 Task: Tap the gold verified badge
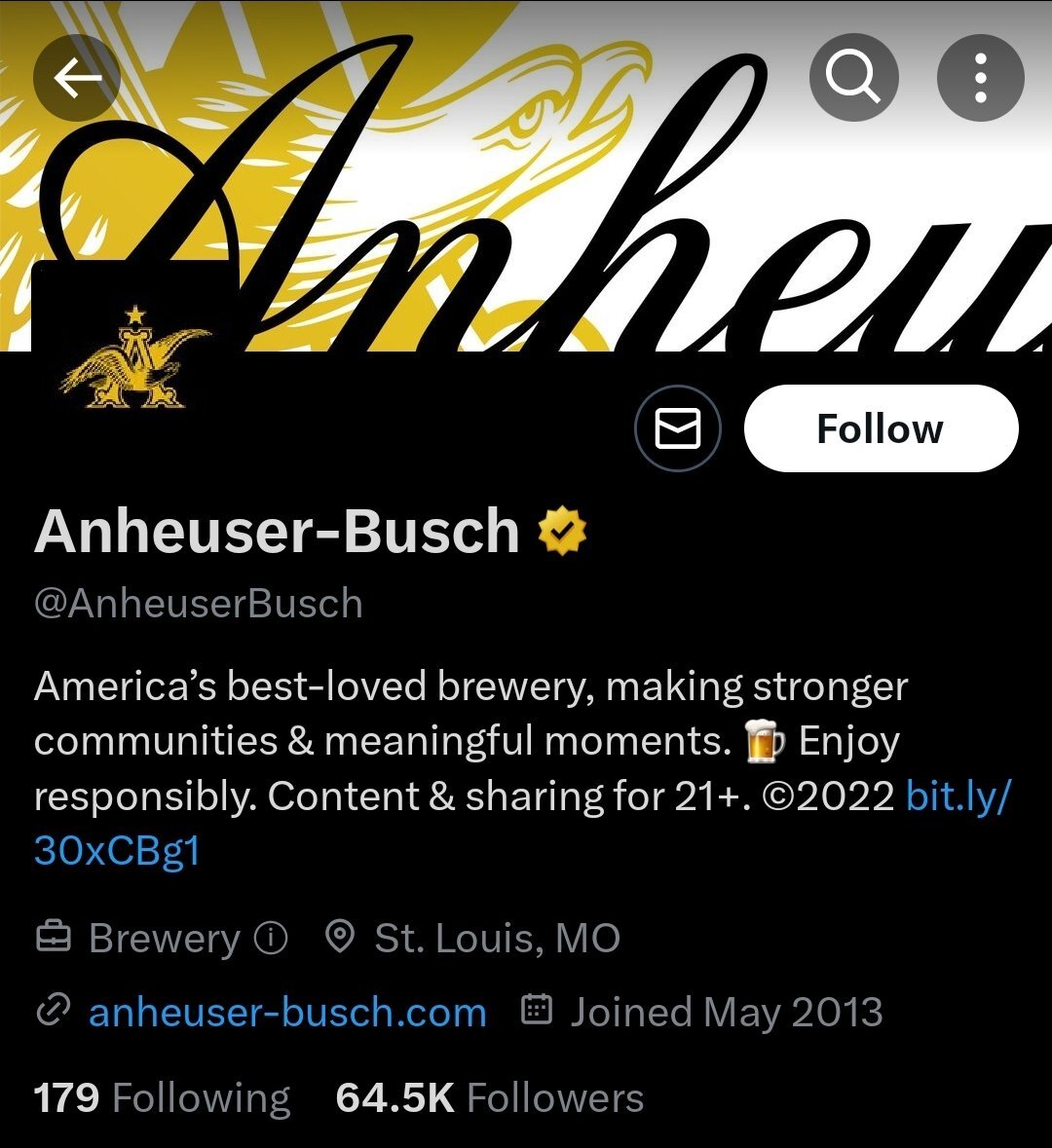point(563,532)
